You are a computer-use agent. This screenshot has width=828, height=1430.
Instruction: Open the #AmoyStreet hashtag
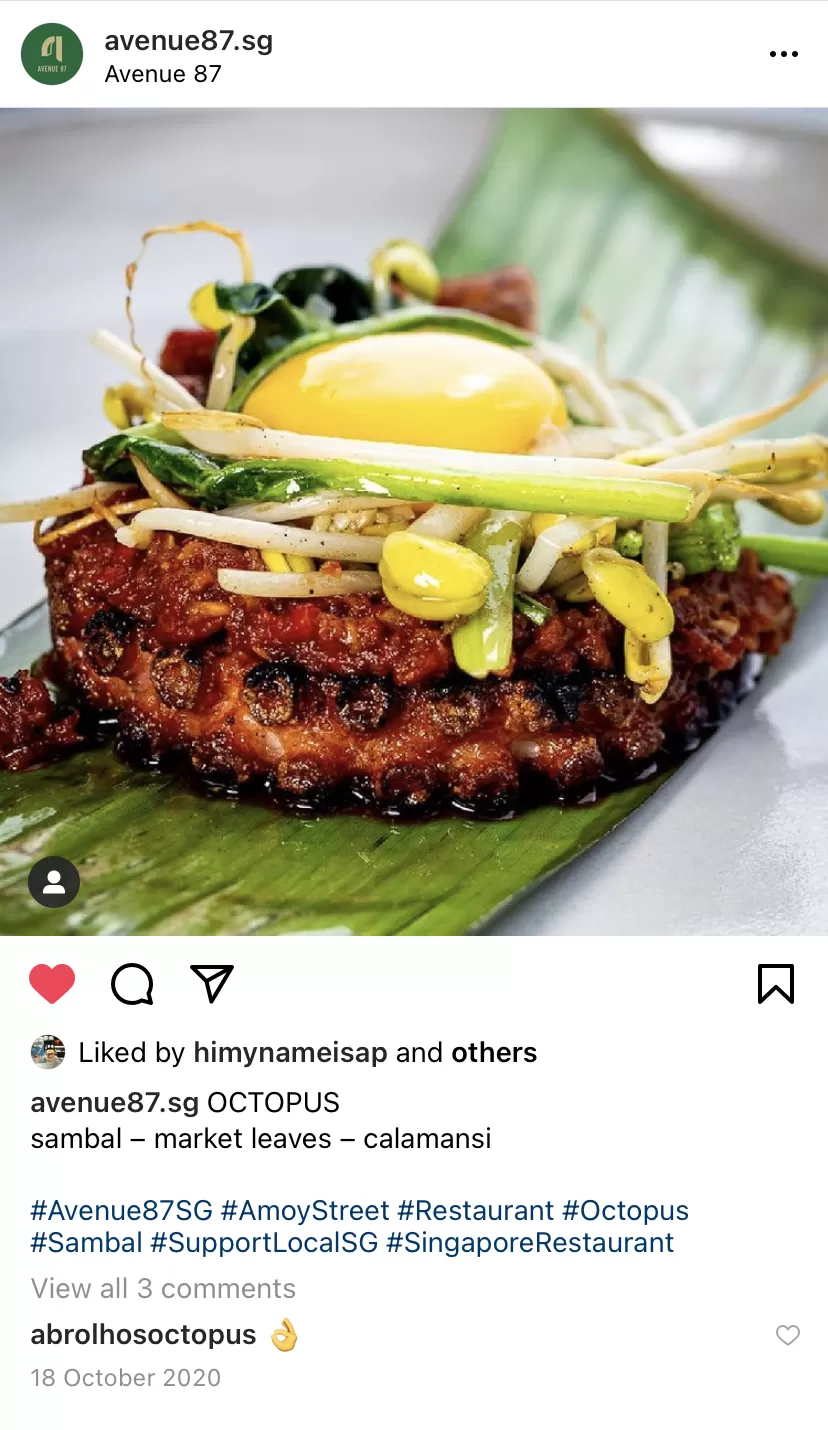click(x=305, y=1210)
